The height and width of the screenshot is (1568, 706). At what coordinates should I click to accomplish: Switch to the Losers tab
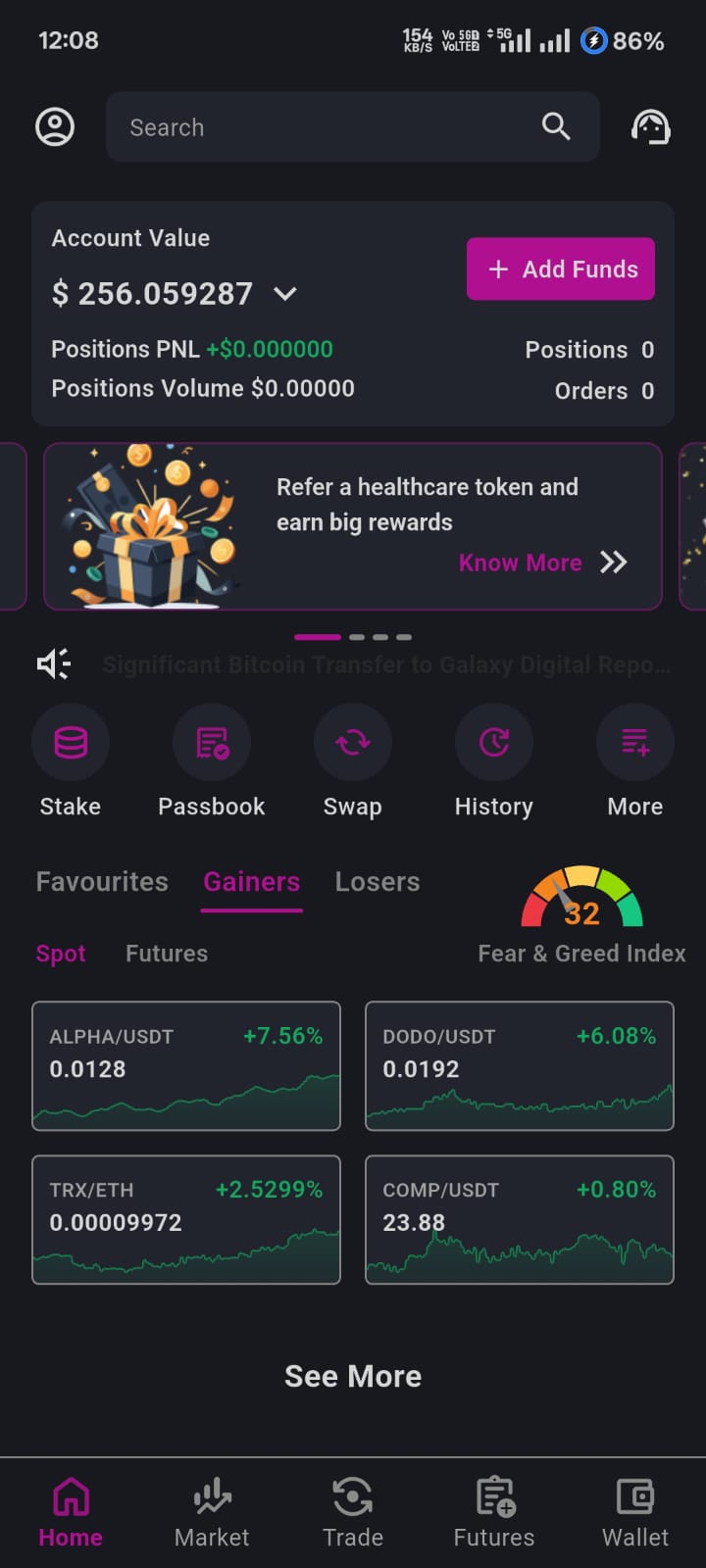click(x=377, y=881)
